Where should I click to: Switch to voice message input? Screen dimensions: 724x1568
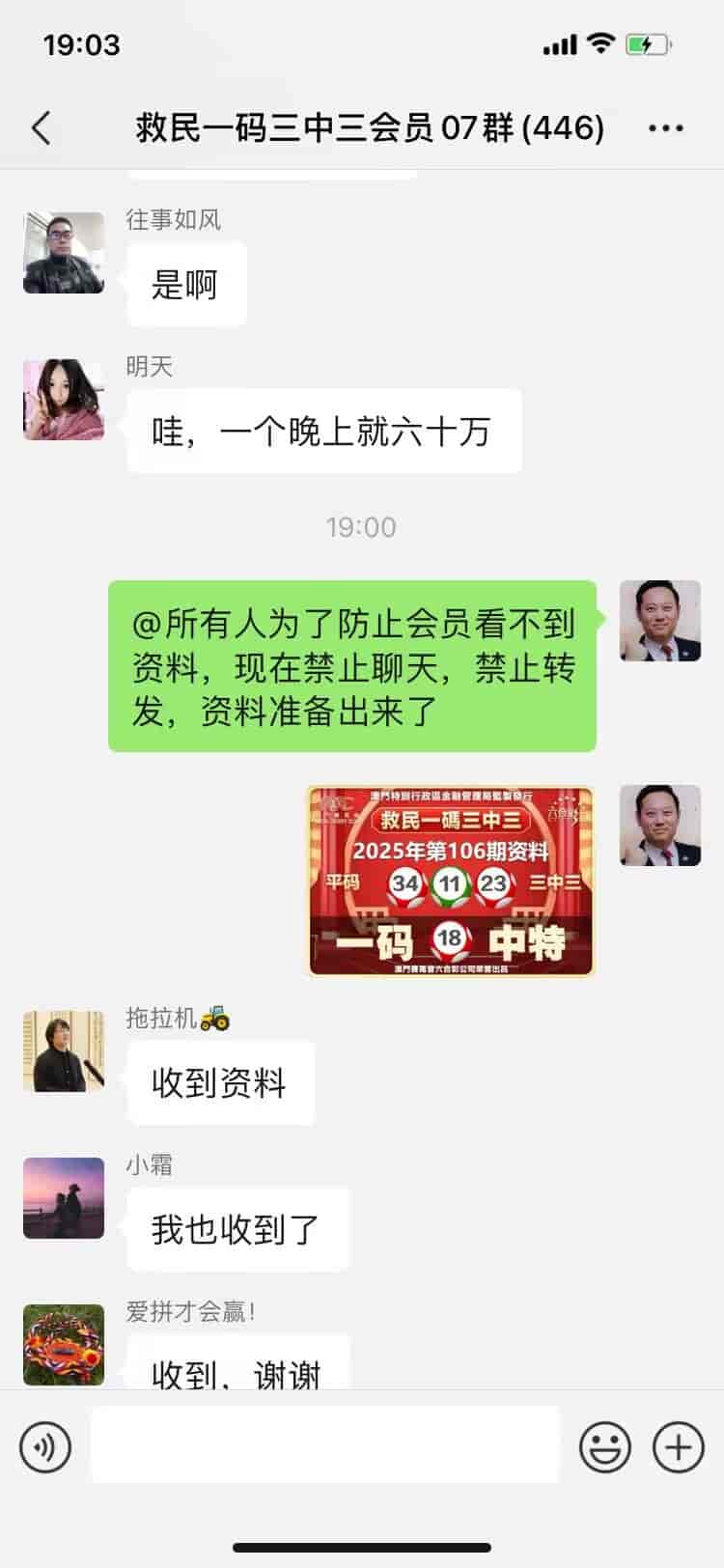point(45,1447)
